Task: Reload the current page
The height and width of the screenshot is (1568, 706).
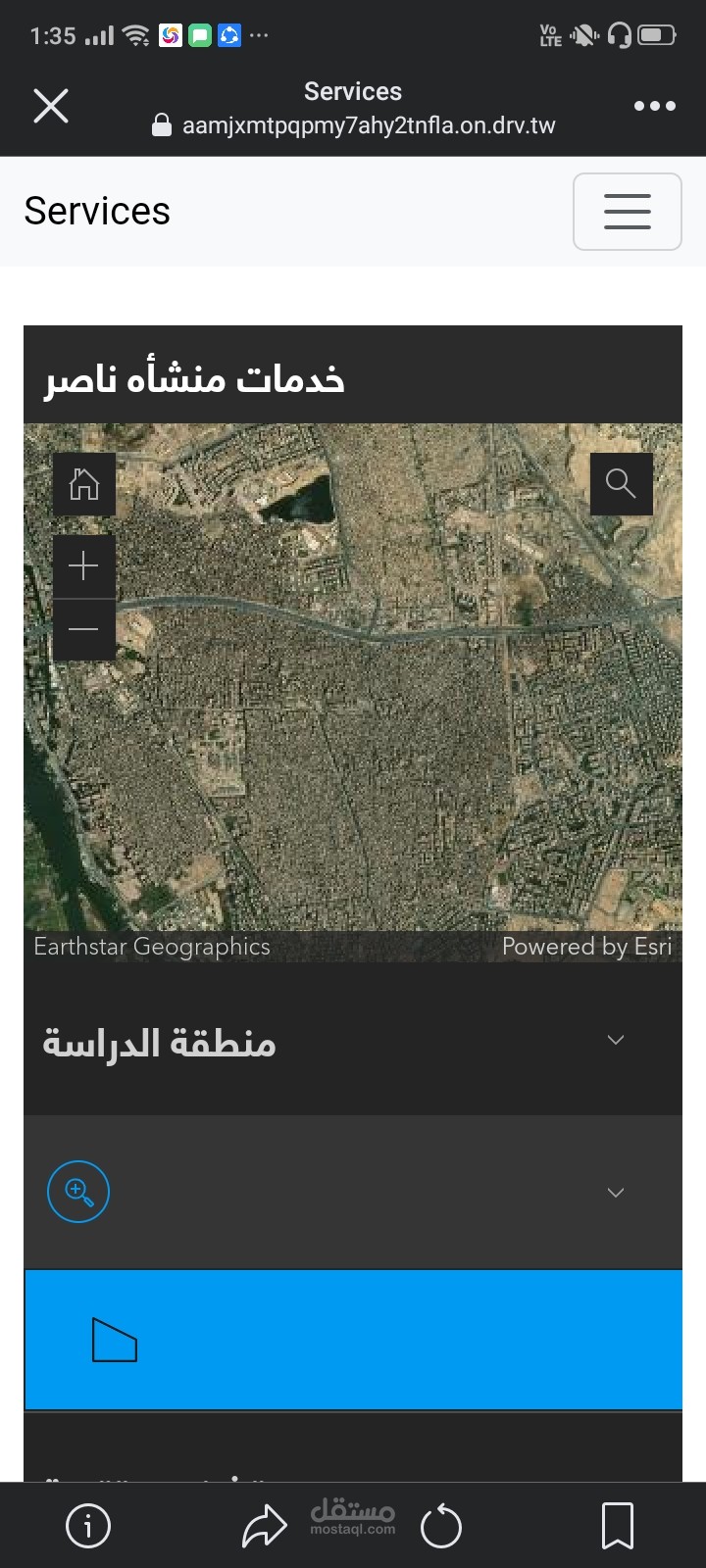Action: tap(441, 1526)
